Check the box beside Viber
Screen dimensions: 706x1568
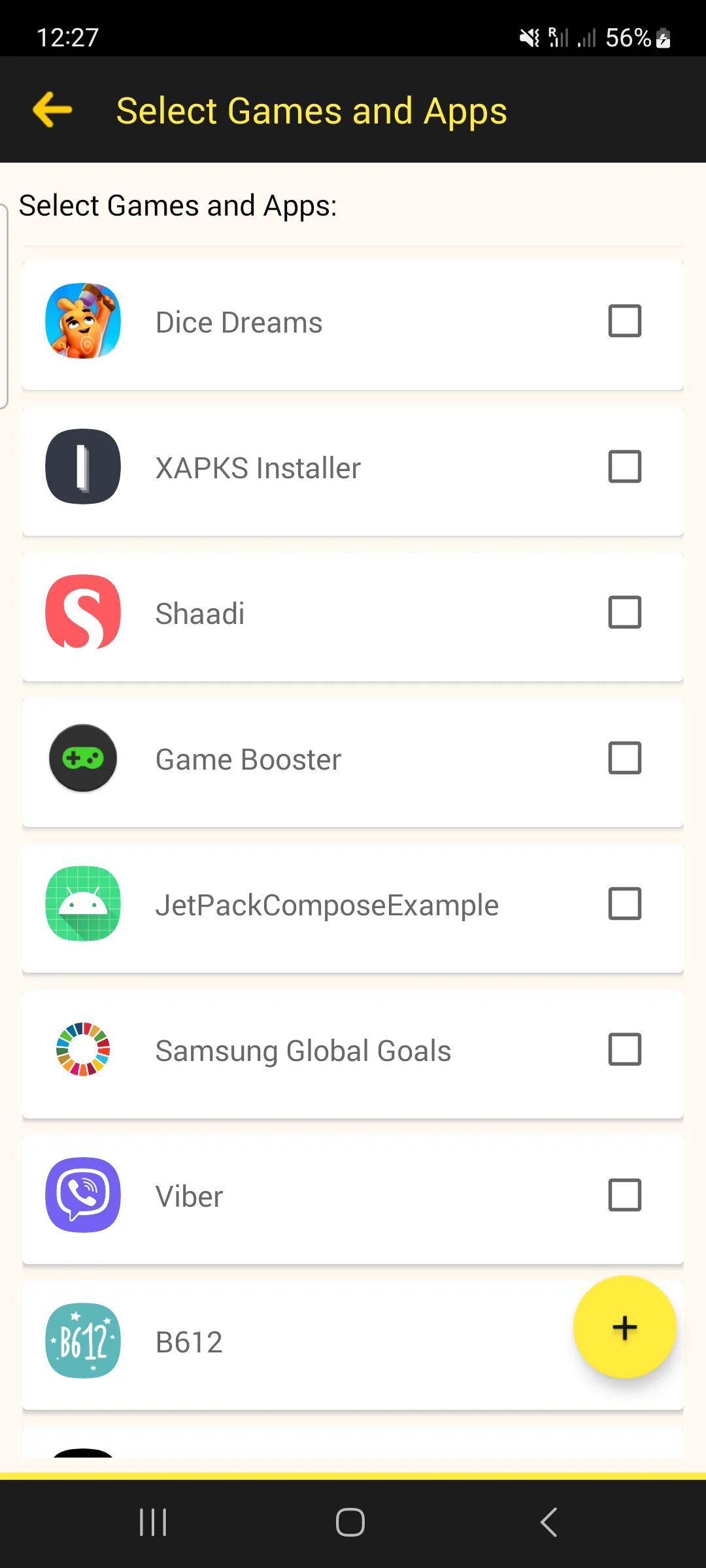pos(624,1195)
